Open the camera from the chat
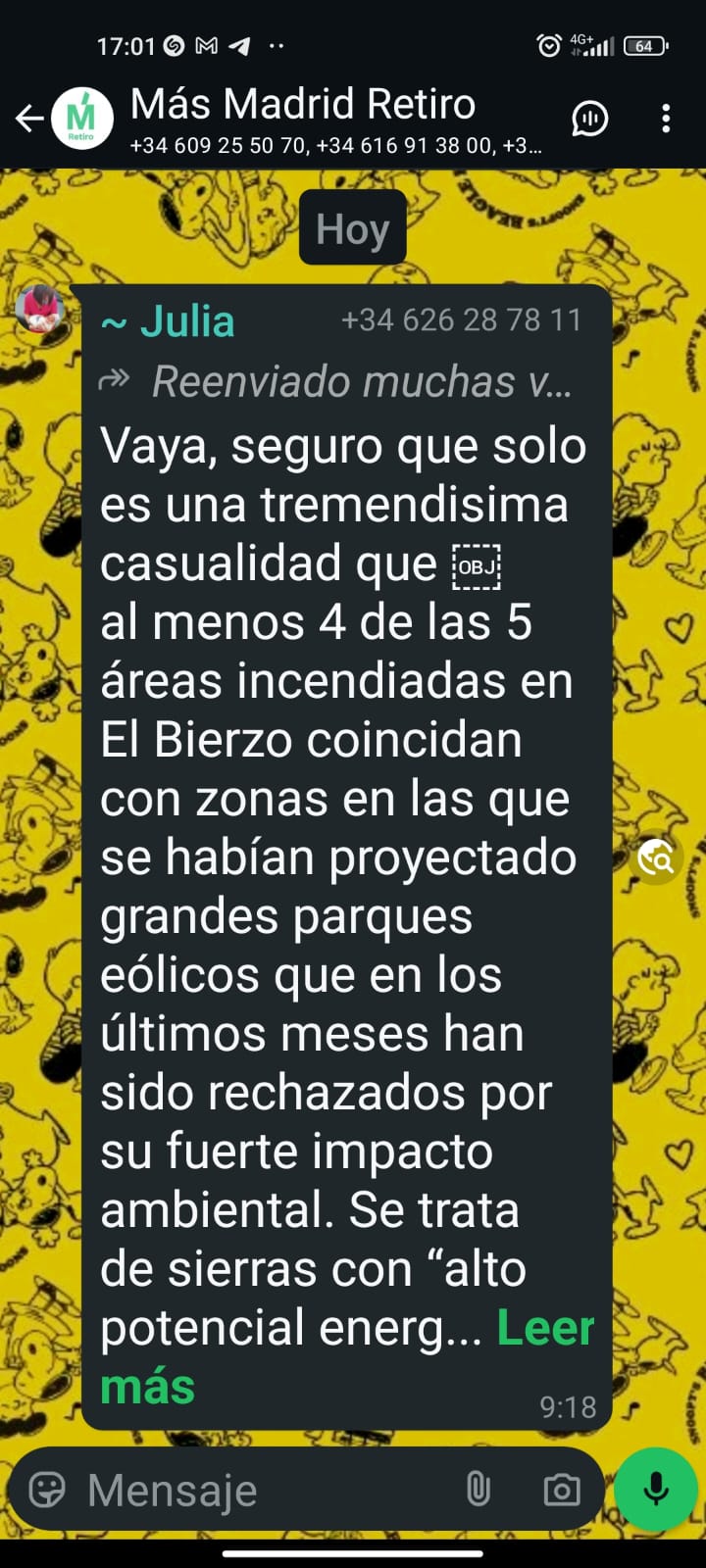Screen dimensions: 706x1568 tap(561, 1490)
